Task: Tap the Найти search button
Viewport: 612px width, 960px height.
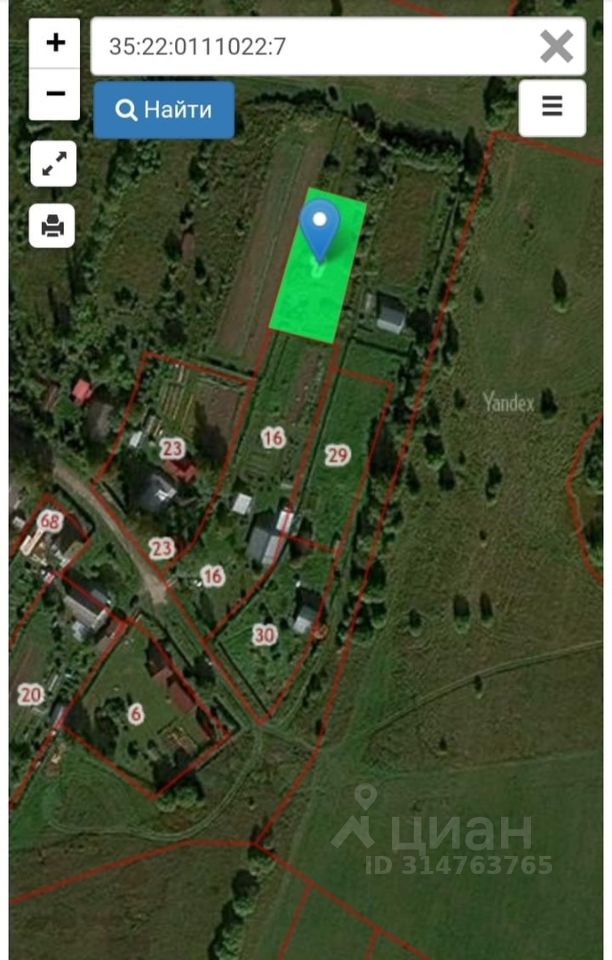Action: point(164,110)
